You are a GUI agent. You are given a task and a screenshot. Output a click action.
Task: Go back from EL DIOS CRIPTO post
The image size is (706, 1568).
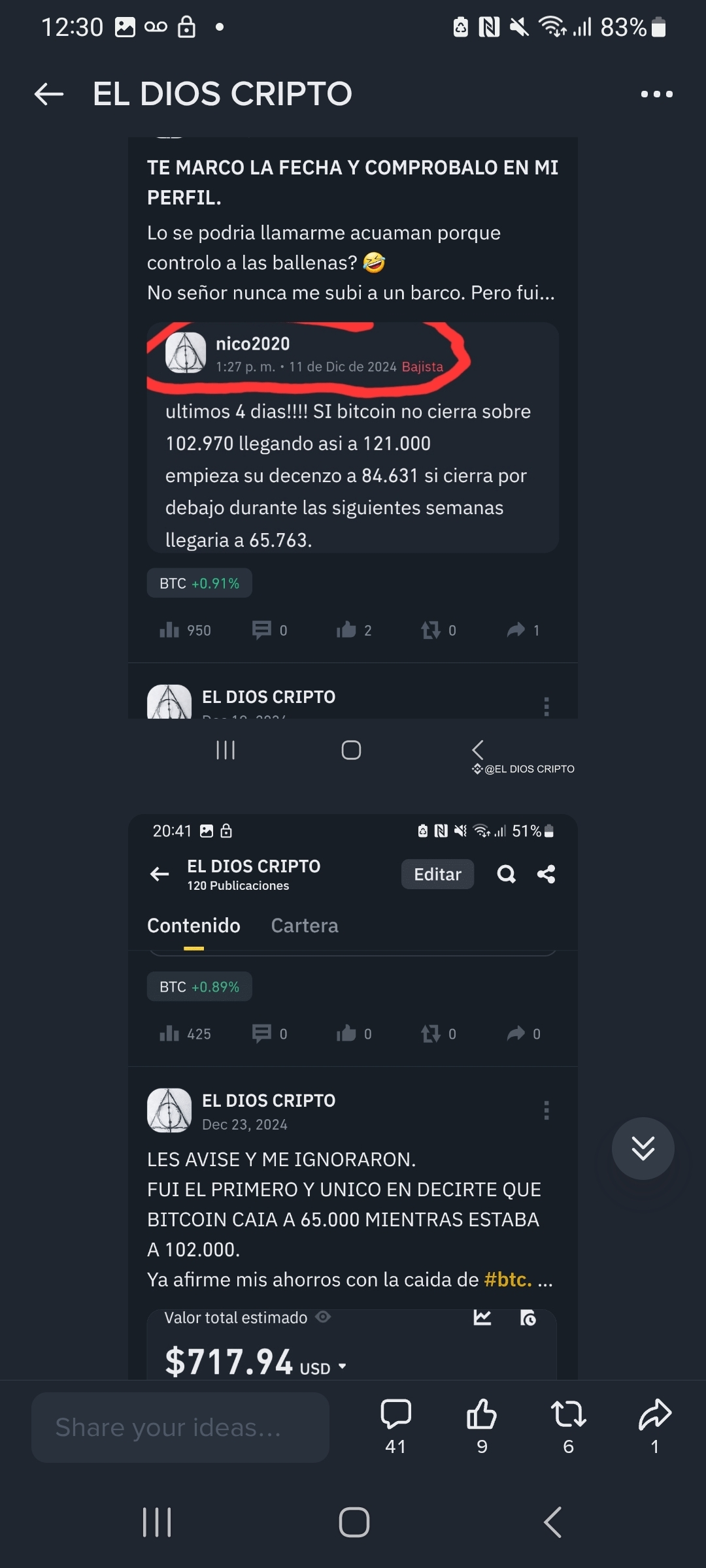click(x=49, y=94)
